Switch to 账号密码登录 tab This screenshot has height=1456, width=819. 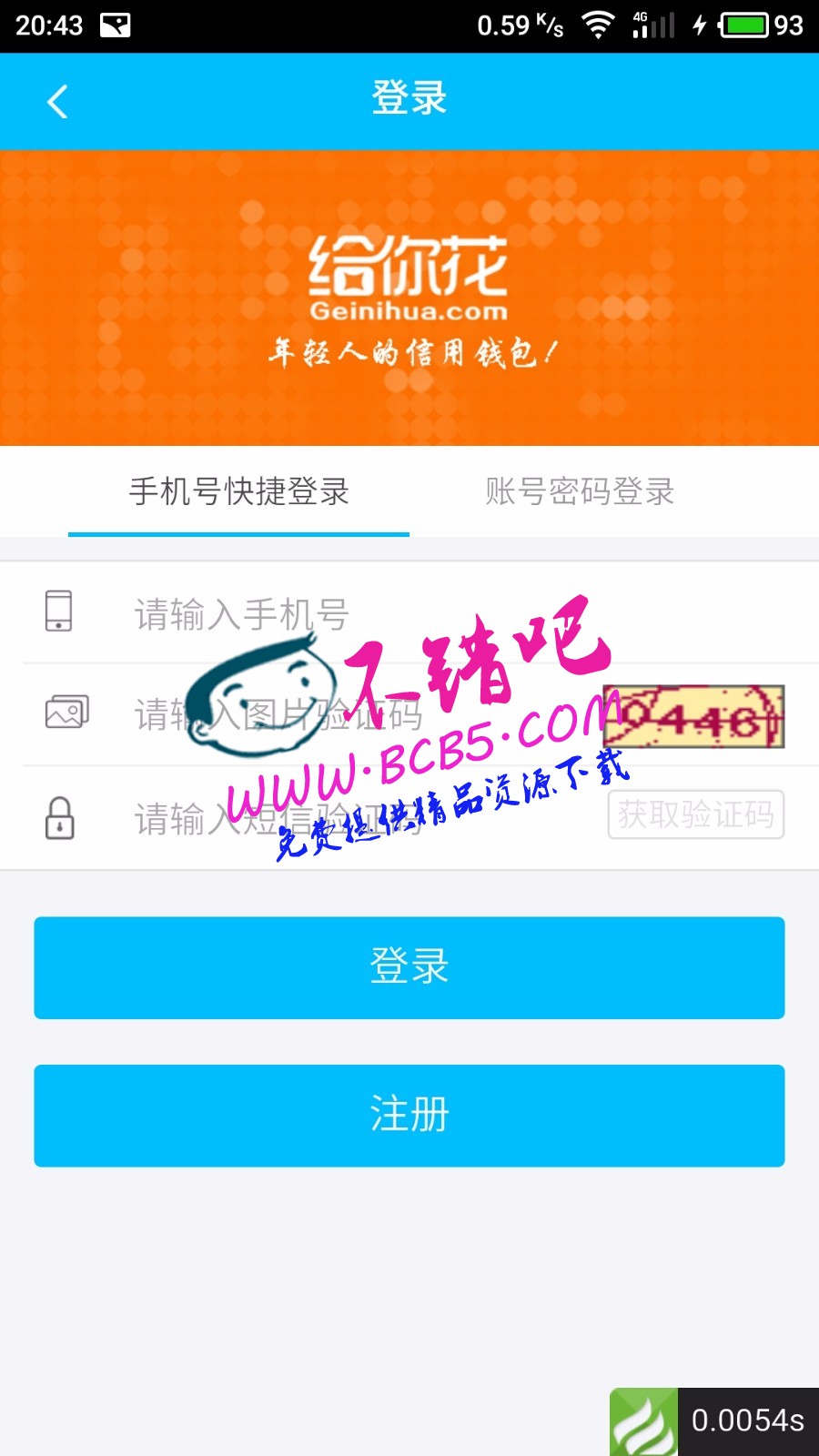(580, 492)
